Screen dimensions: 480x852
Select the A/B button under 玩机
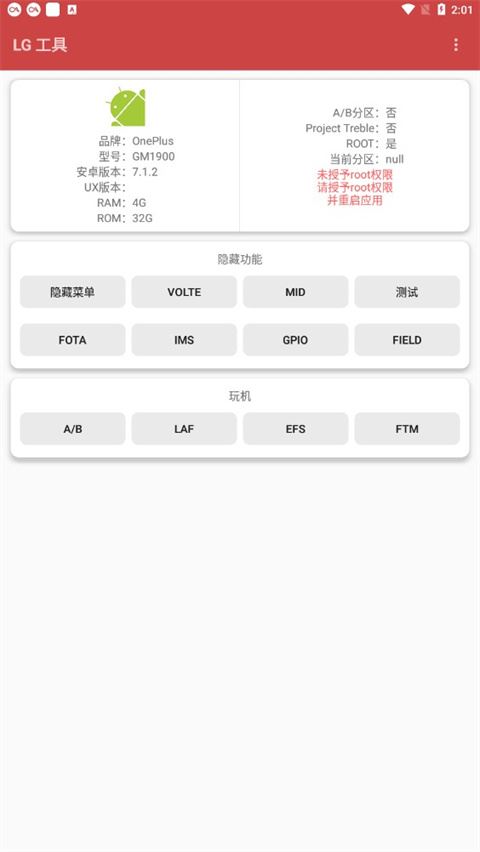coord(73,429)
